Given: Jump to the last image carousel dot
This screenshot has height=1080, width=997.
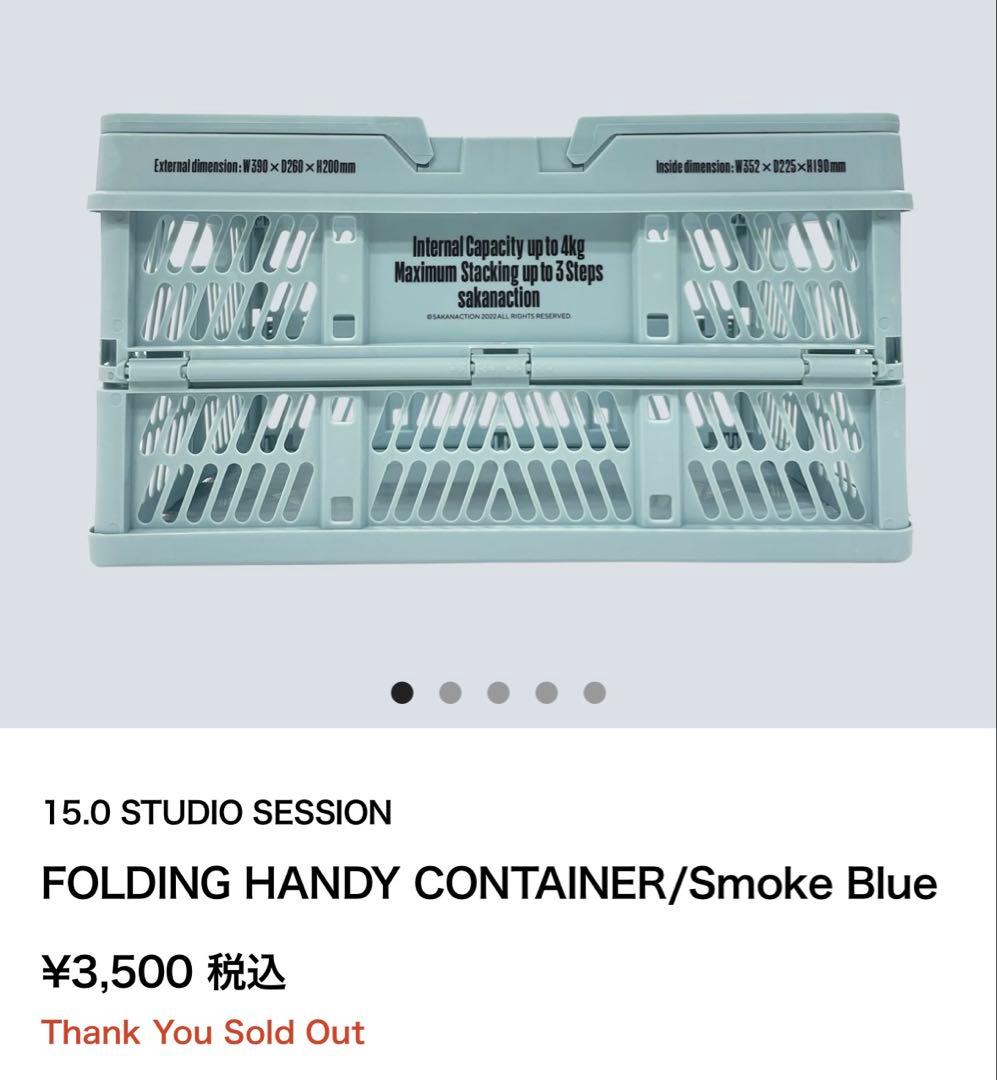Looking at the screenshot, I should tap(594, 693).
